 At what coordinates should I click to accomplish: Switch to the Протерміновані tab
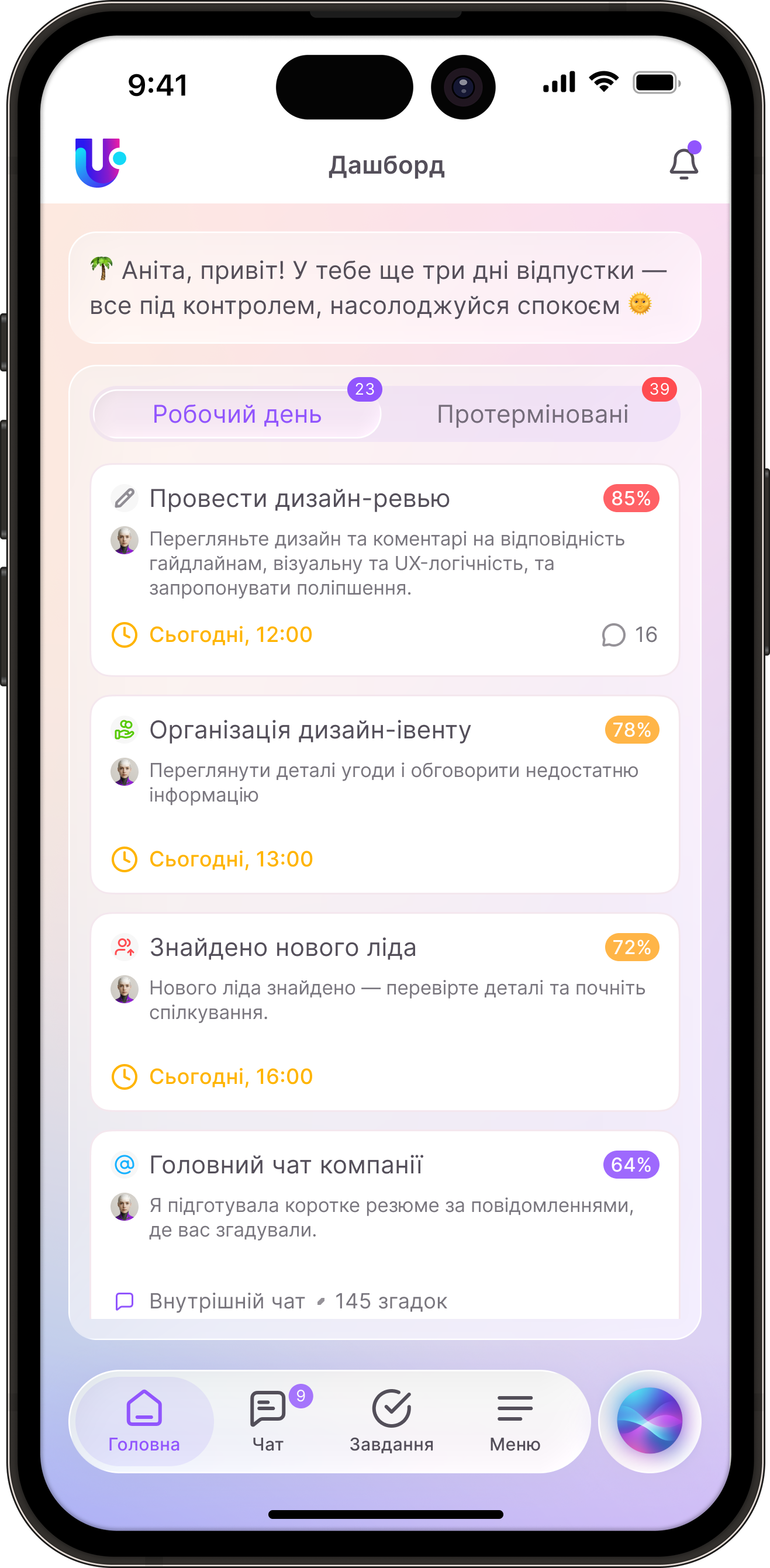tap(532, 415)
